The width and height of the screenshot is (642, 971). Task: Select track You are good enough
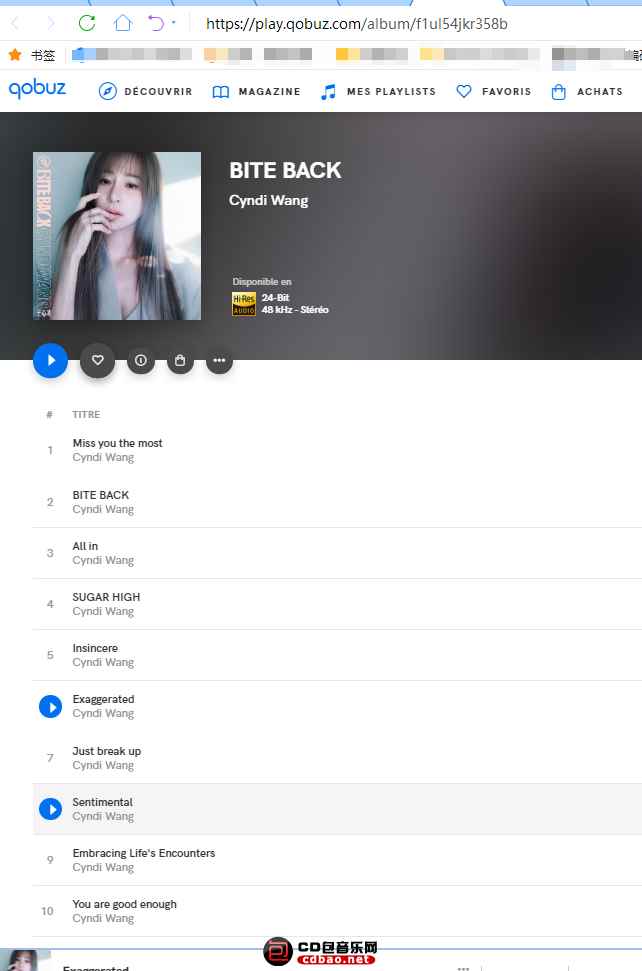pos(124,904)
